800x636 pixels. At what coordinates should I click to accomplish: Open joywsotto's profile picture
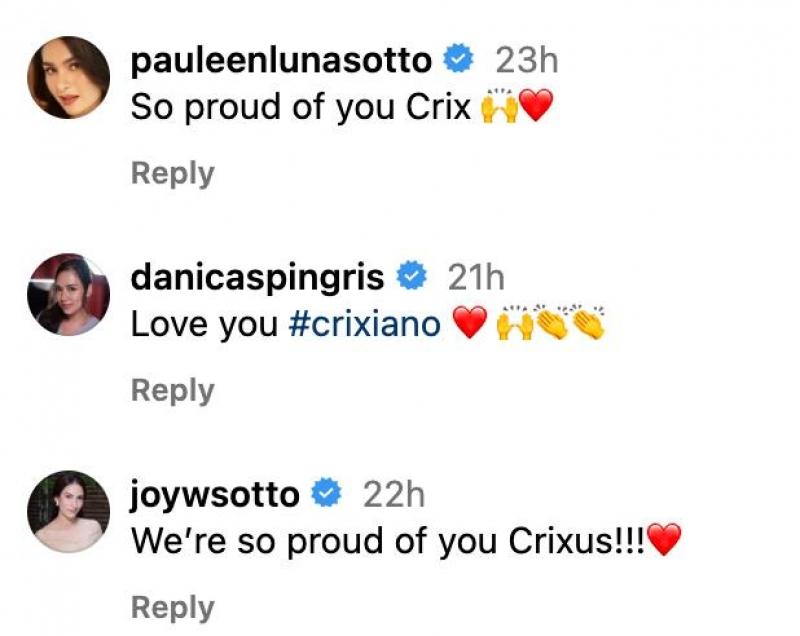pyautogui.click(x=69, y=511)
